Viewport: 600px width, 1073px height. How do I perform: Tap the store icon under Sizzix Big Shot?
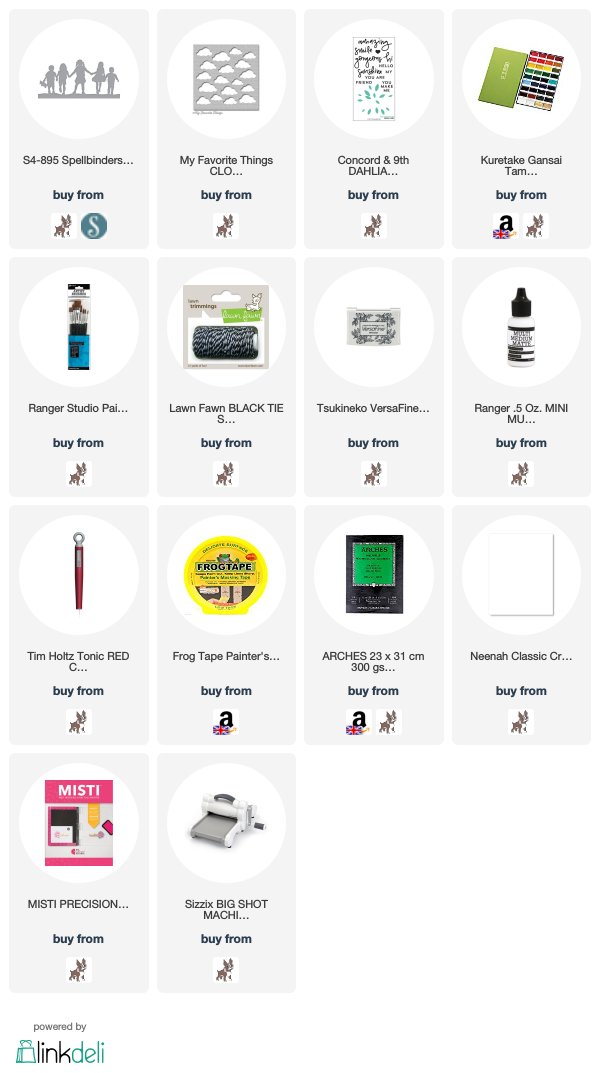[x=226, y=970]
